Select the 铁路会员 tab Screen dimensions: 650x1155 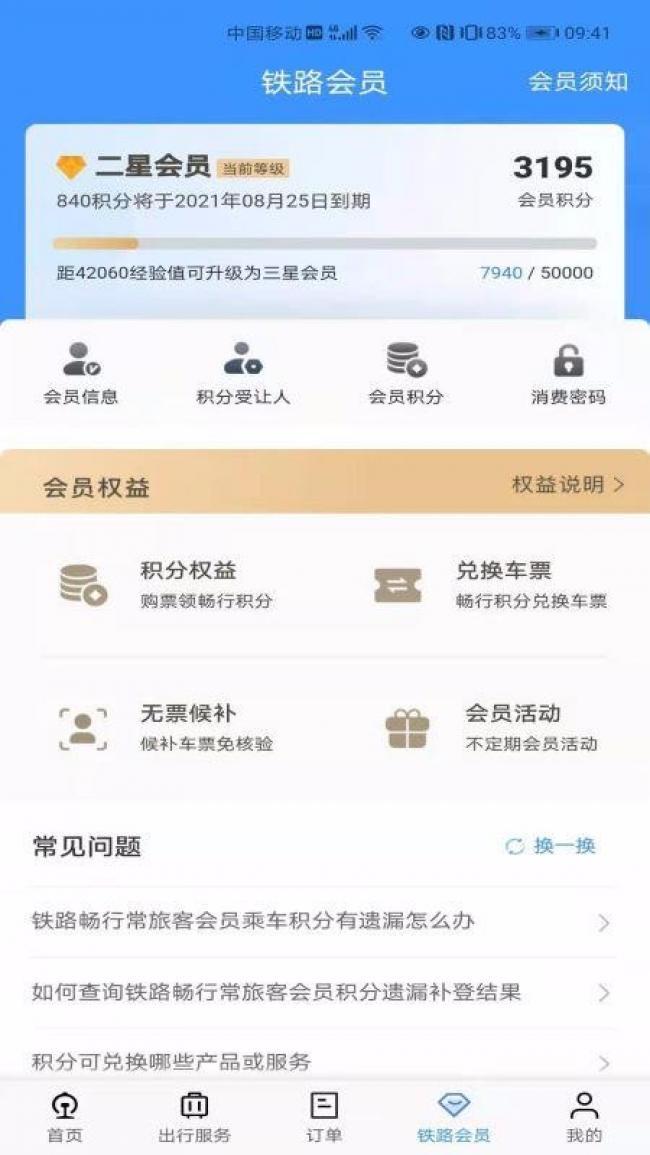coord(454,1115)
